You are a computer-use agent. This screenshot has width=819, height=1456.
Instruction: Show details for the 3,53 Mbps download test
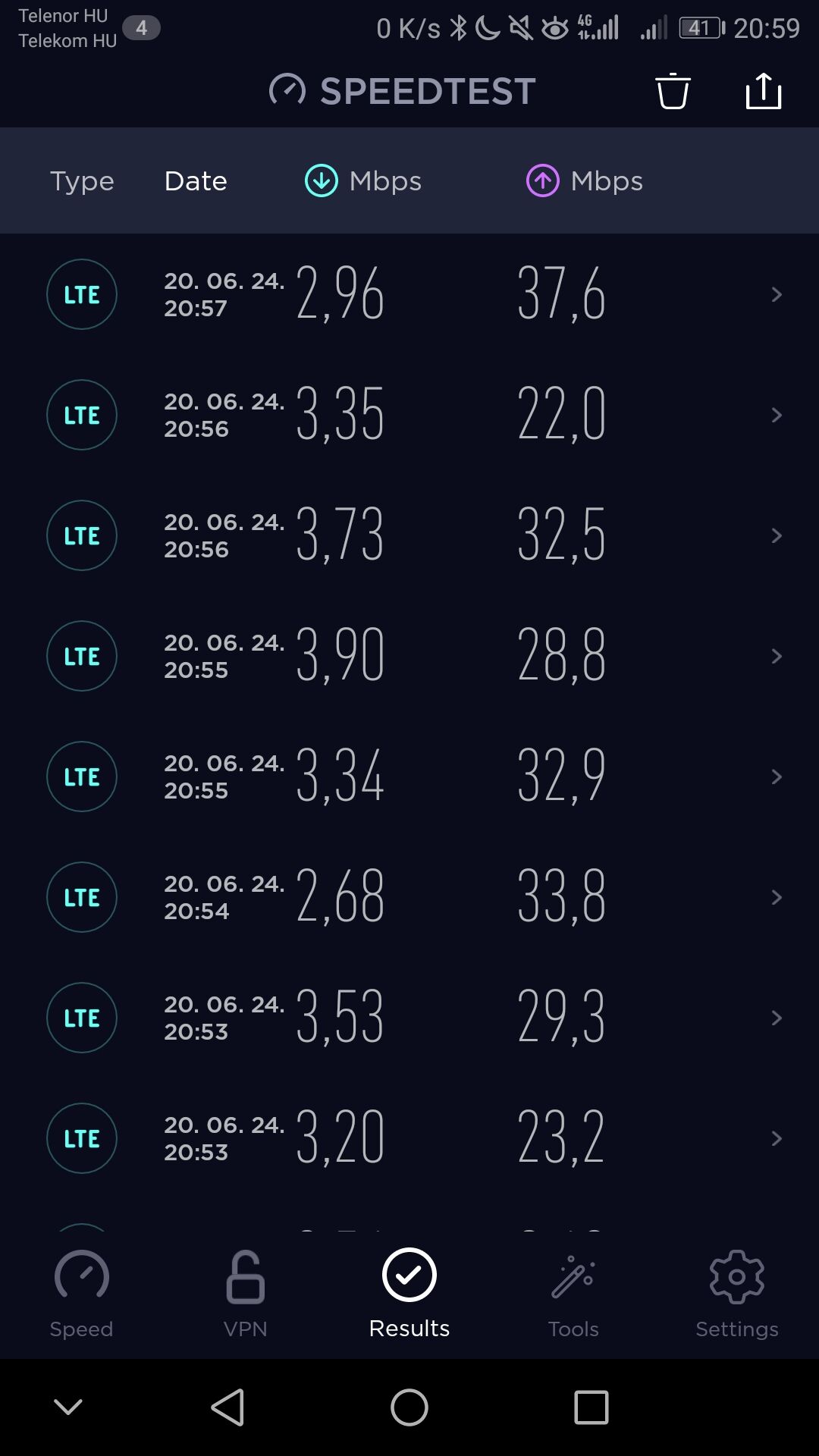pyautogui.click(x=409, y=1018)
